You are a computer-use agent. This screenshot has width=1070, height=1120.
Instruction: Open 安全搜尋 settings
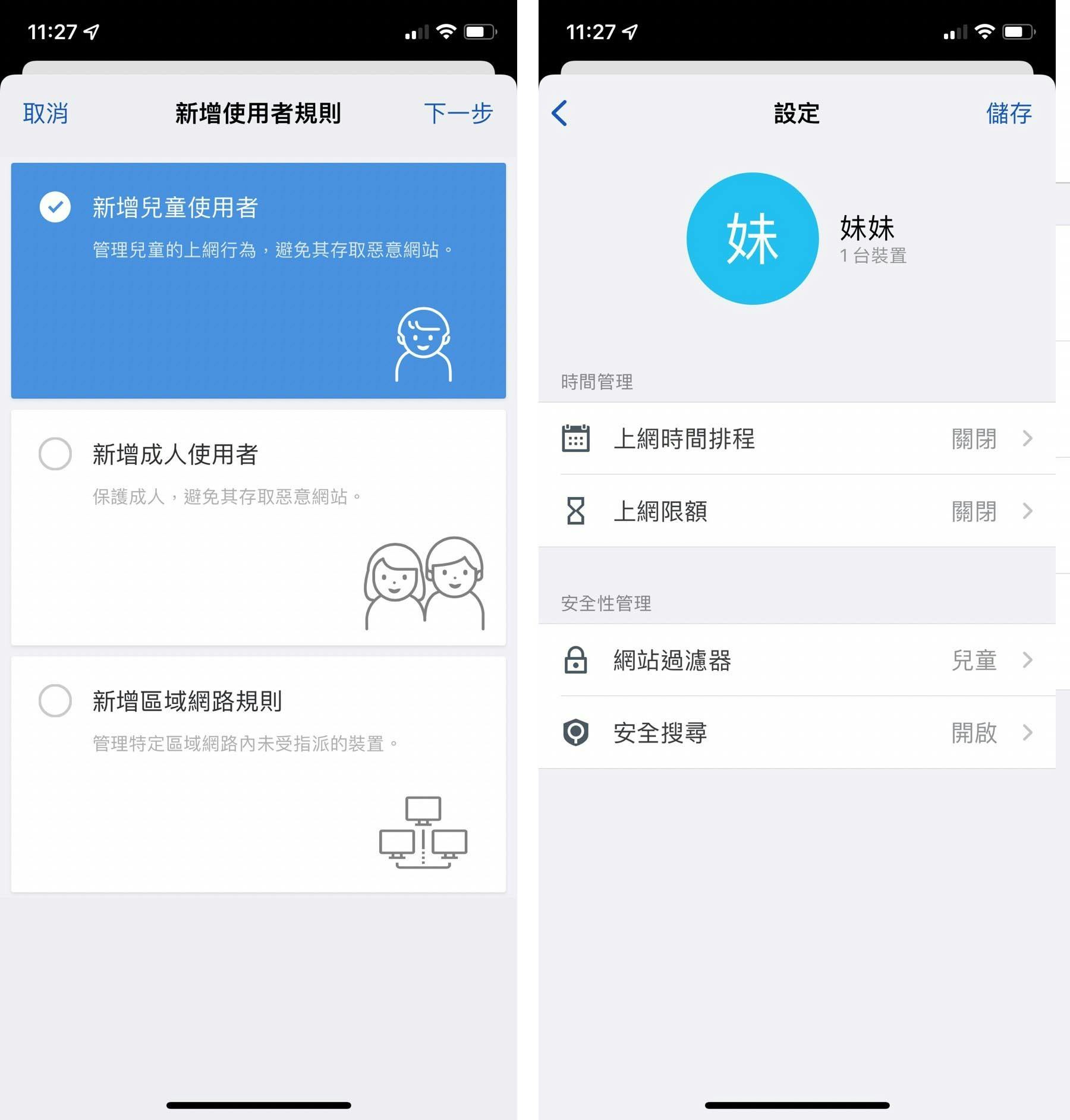point(797,732)
